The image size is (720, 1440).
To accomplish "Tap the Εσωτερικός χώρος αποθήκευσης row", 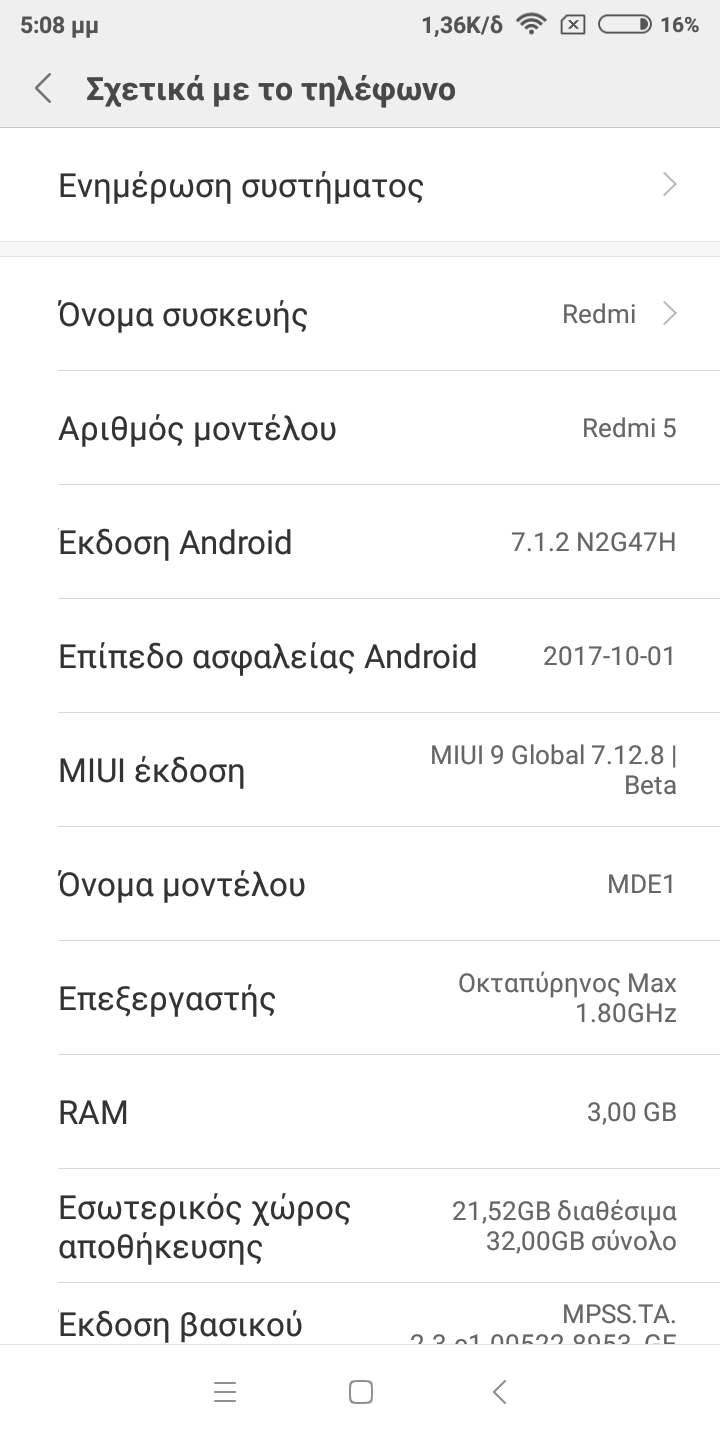I will click(360, 1226).
